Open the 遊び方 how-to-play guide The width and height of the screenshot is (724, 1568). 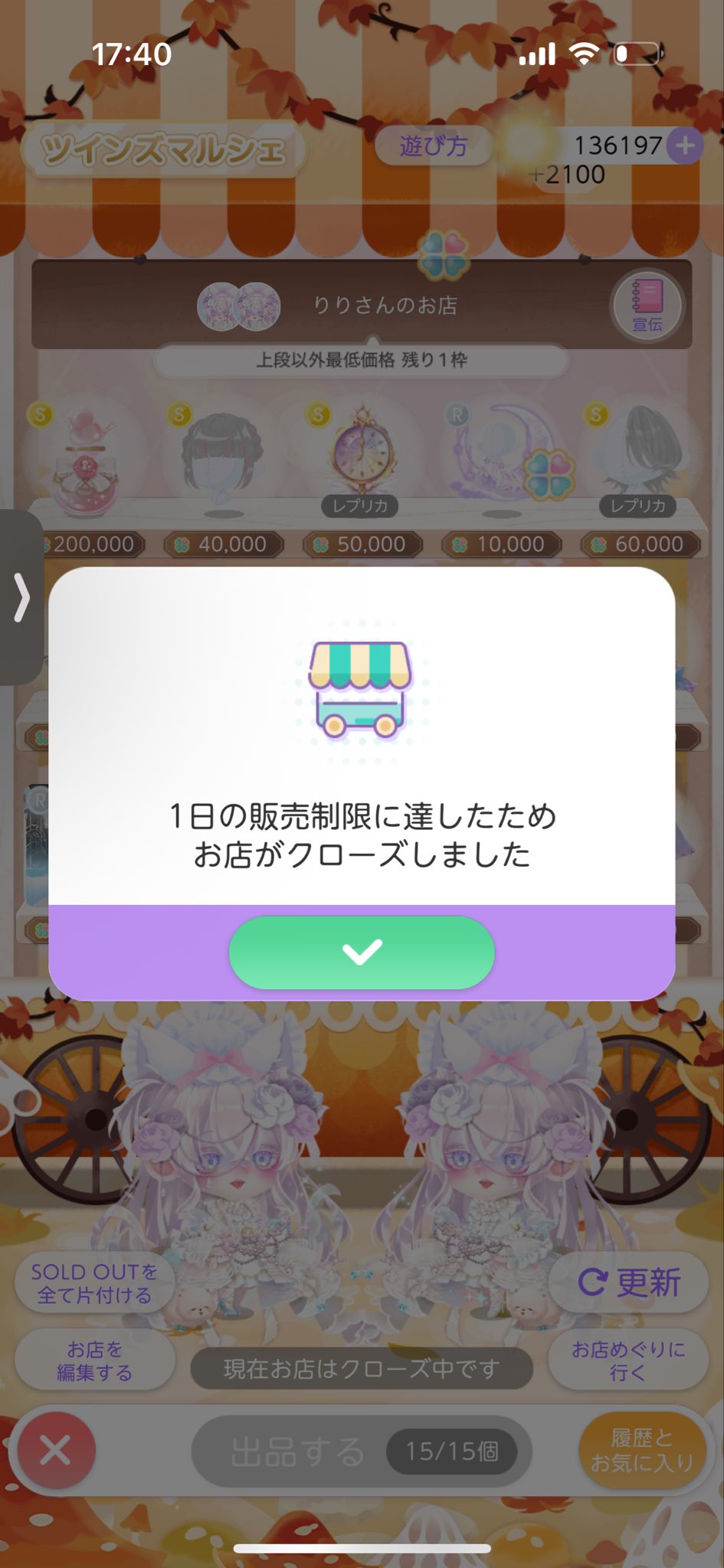coord(434,145)
